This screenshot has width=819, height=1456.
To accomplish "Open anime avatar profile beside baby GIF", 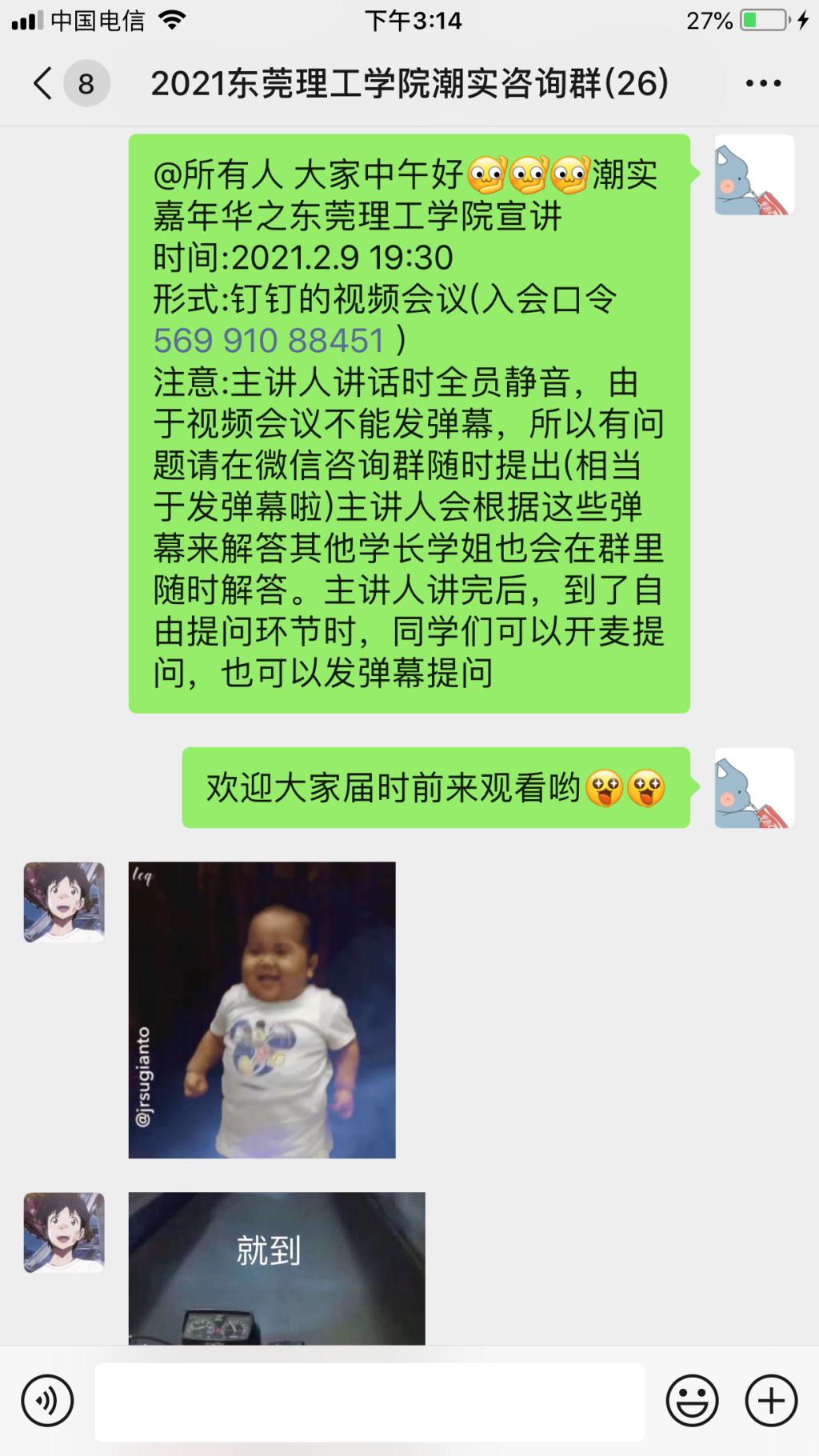I will [64, 902].
